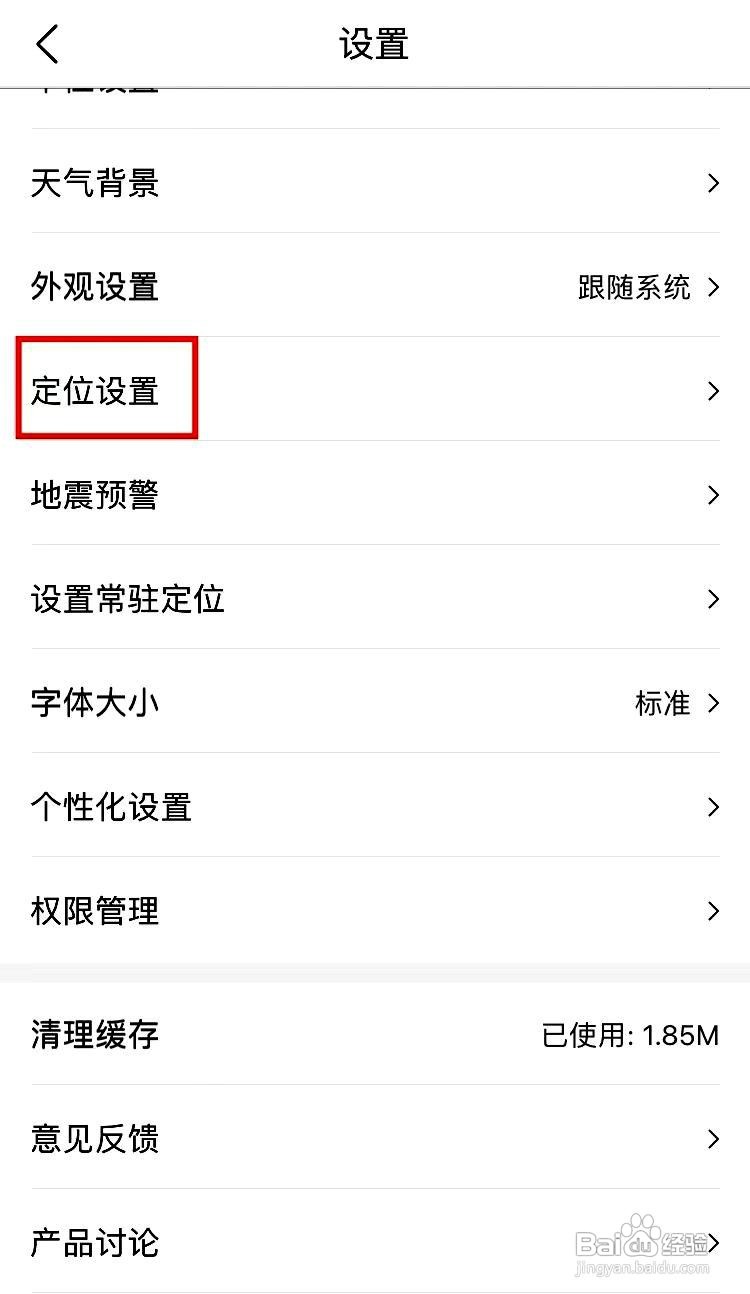Open 天气背景 weather background settings
The height and width of the screenshot is (1294, 750).
pyautogui.click(x=94, y=184)
